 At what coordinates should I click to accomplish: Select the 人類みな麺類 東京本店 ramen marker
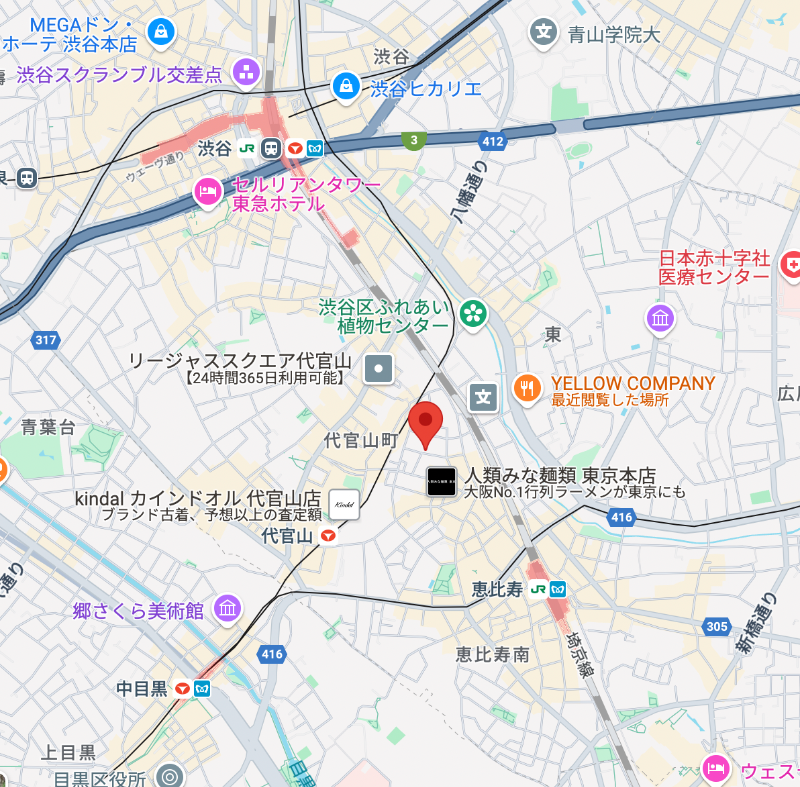(x=441, y=483)
